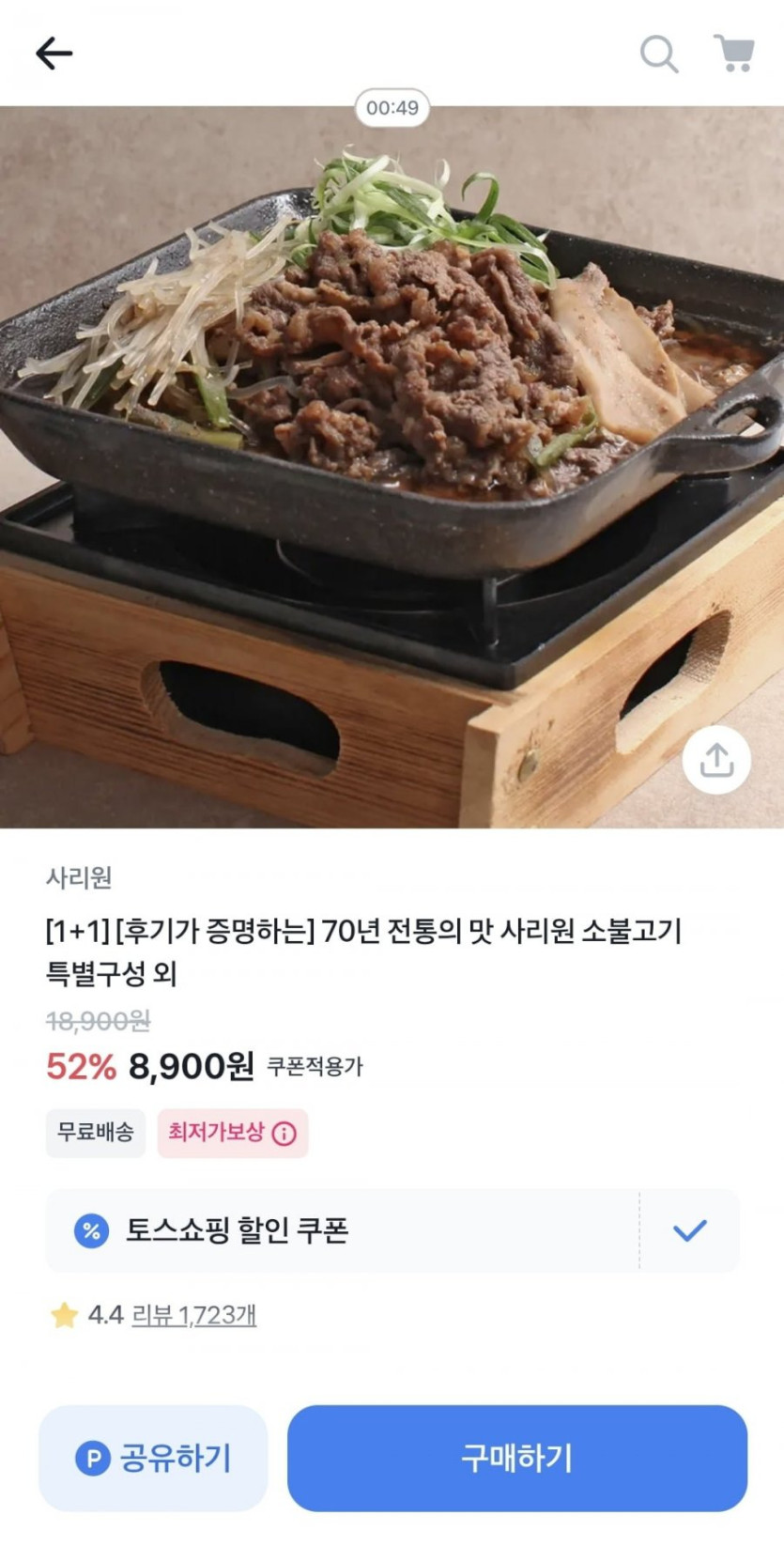View 최저가보상 info details

point(284,1134)
